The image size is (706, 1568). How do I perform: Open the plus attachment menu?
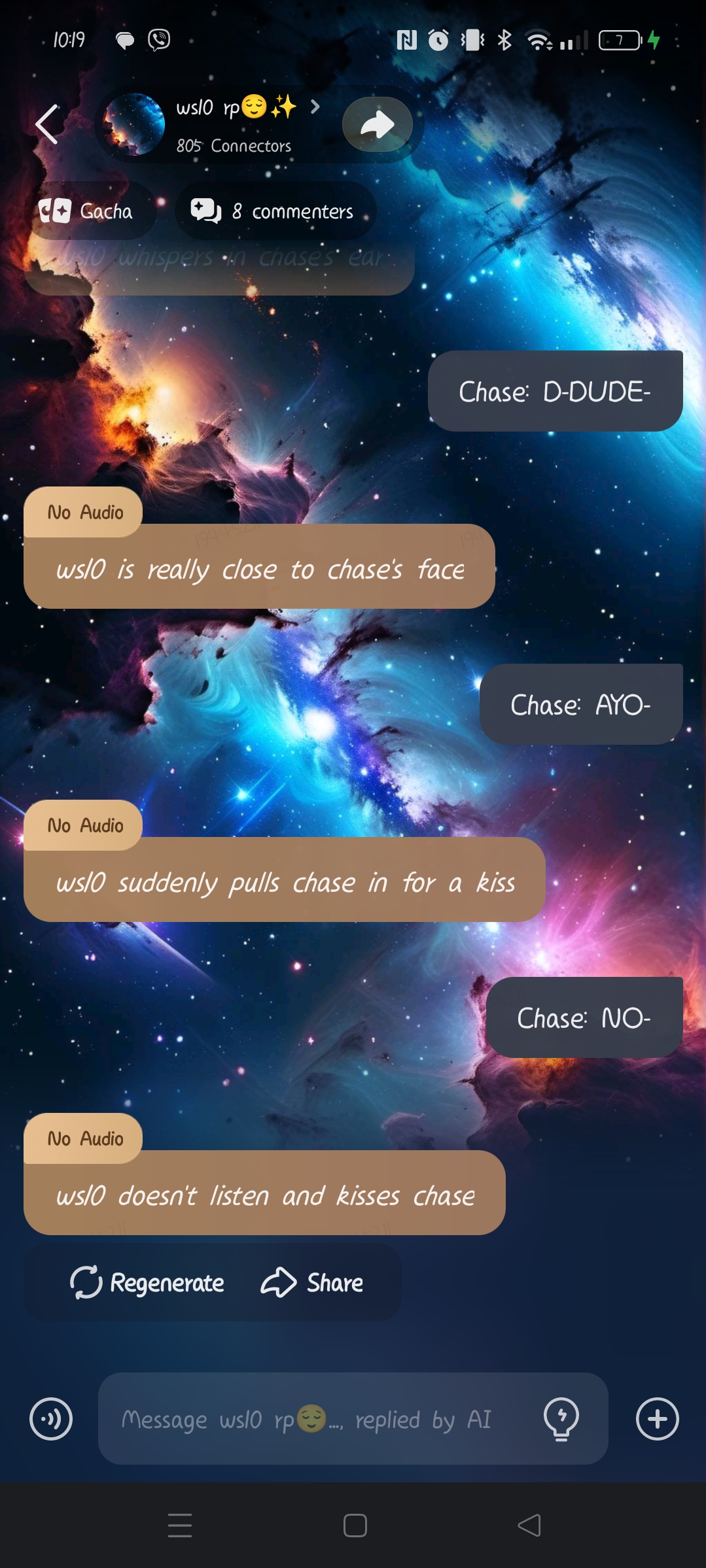click(x=657, y=1419)
